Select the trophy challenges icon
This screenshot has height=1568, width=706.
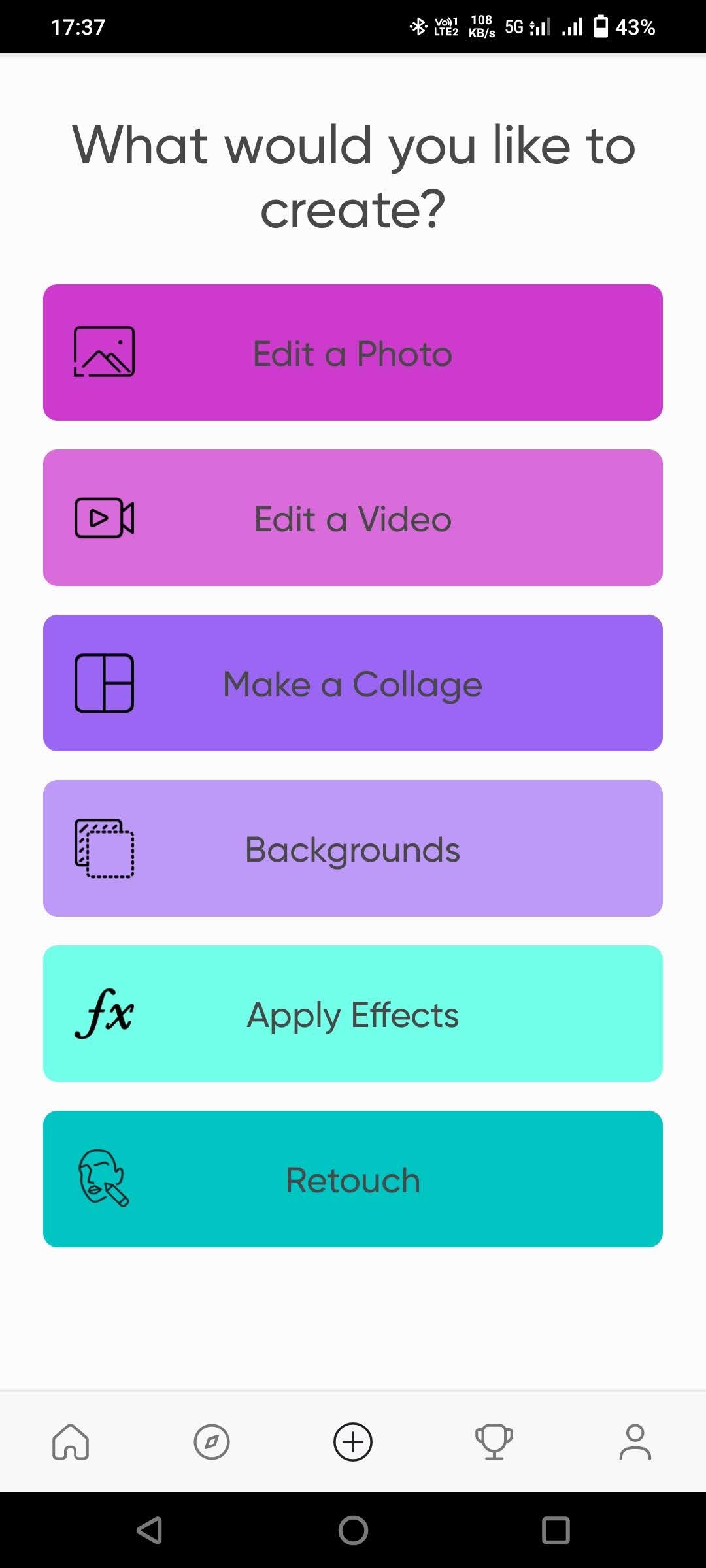tap(494, 1442)
